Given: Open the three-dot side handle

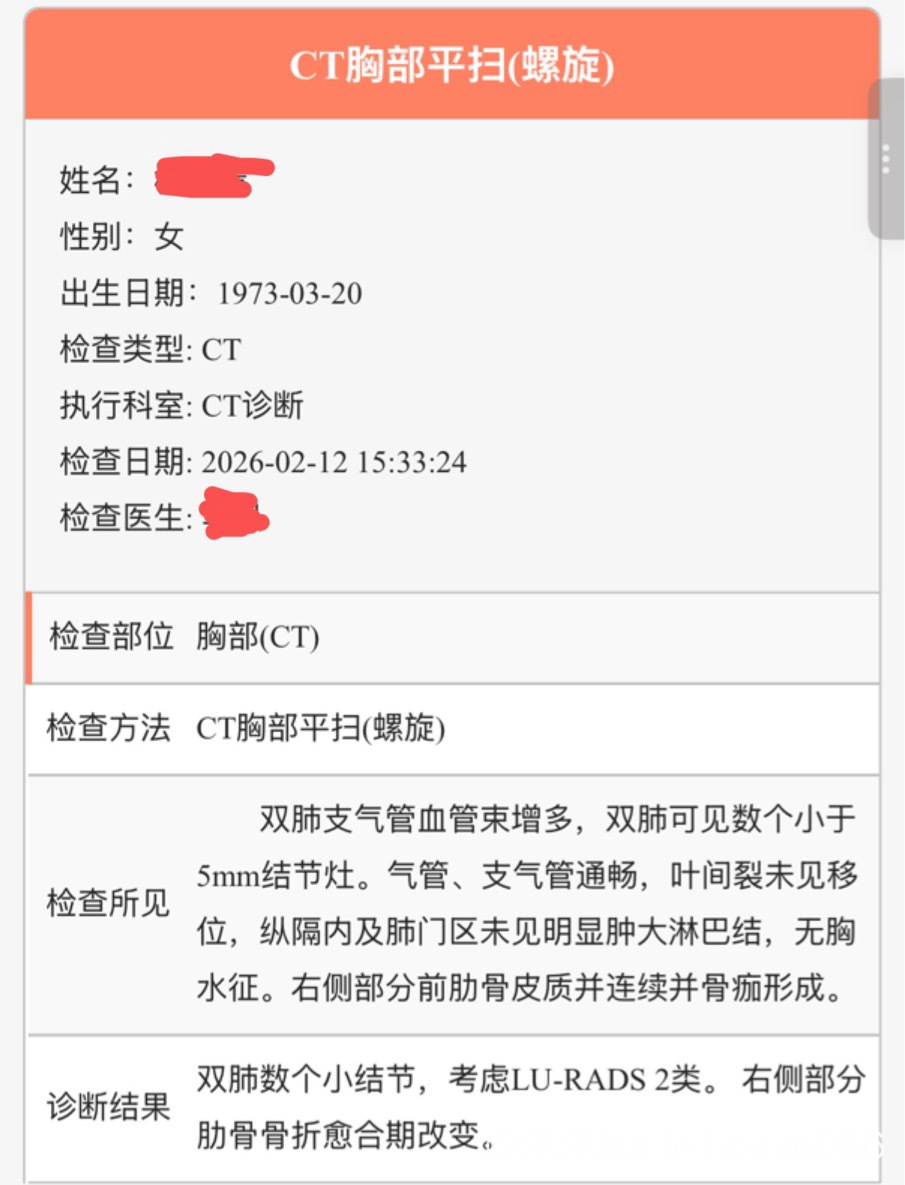Looking at the screenshot, I should pyautogui.click(x=887, y=159).
